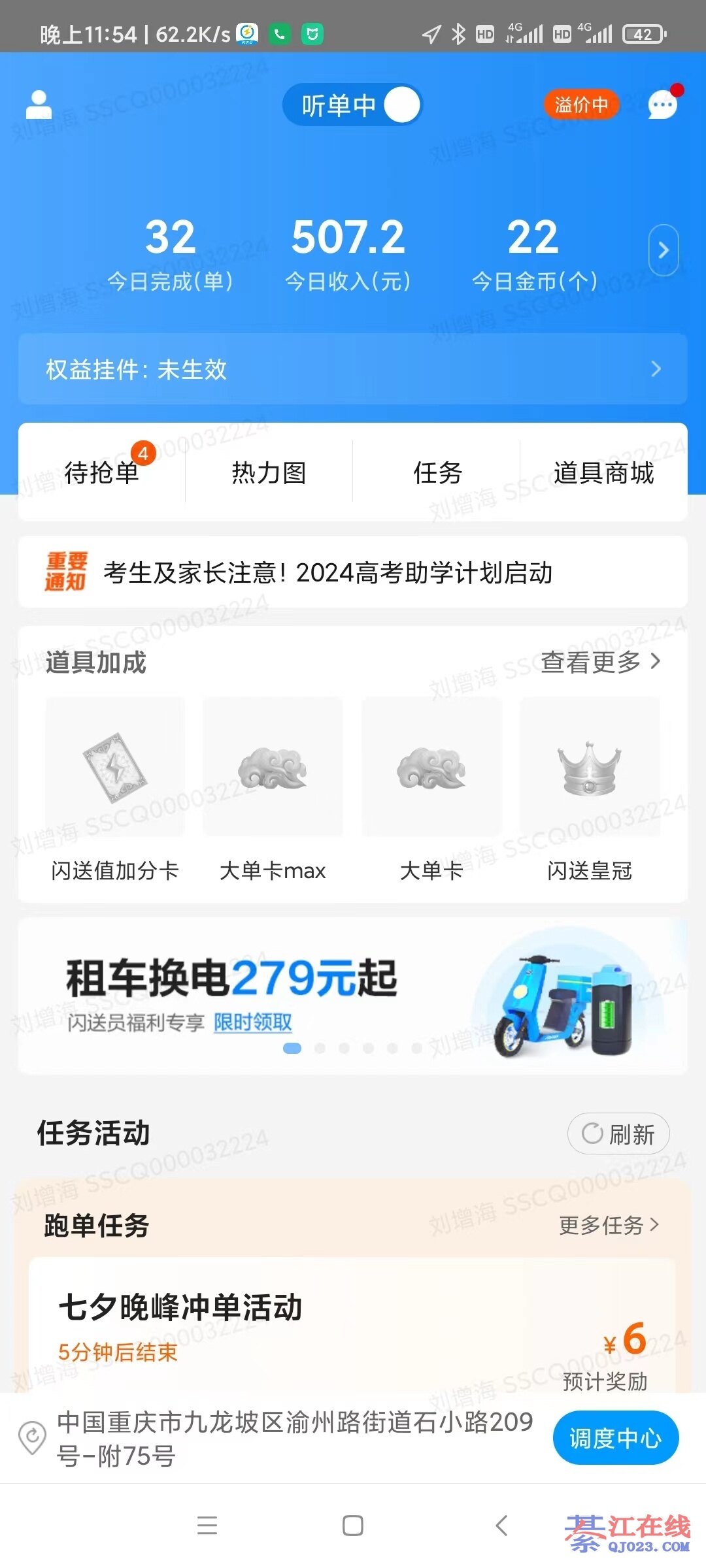Open the 租车换电279元起 banner
Viewport: 706px width, 1568px height.
(x=353, y=995)
